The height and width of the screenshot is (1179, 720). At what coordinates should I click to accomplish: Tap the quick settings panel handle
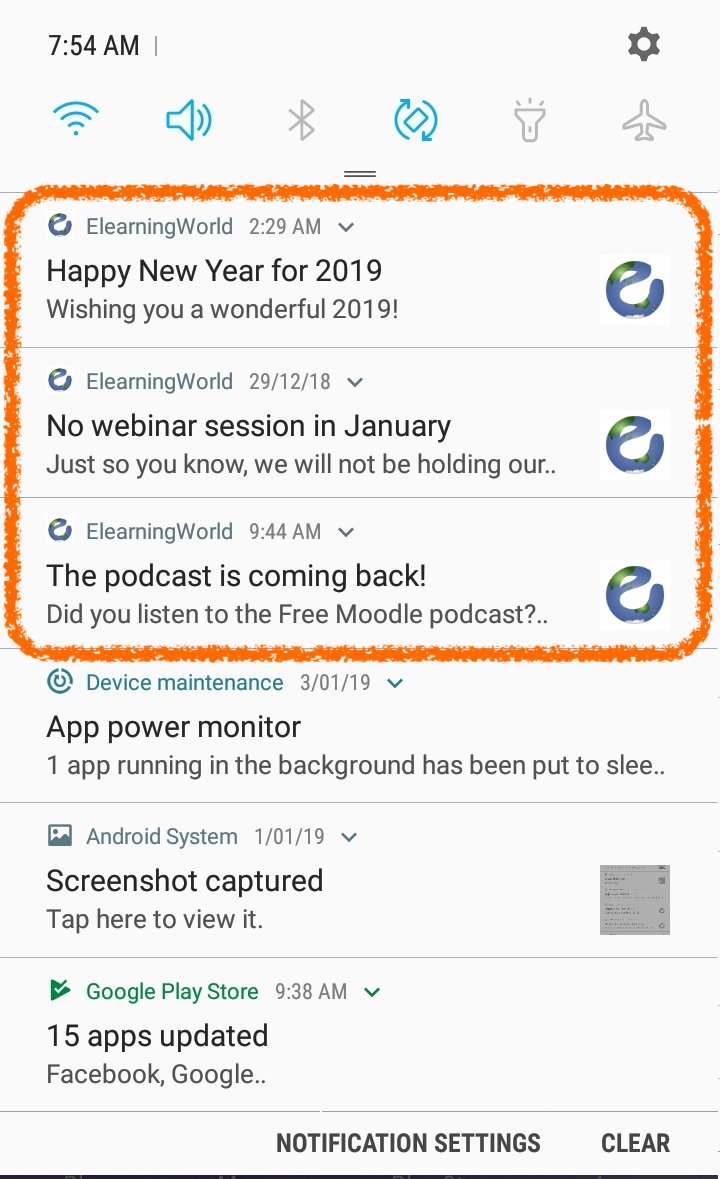click(x=360, y=174)
